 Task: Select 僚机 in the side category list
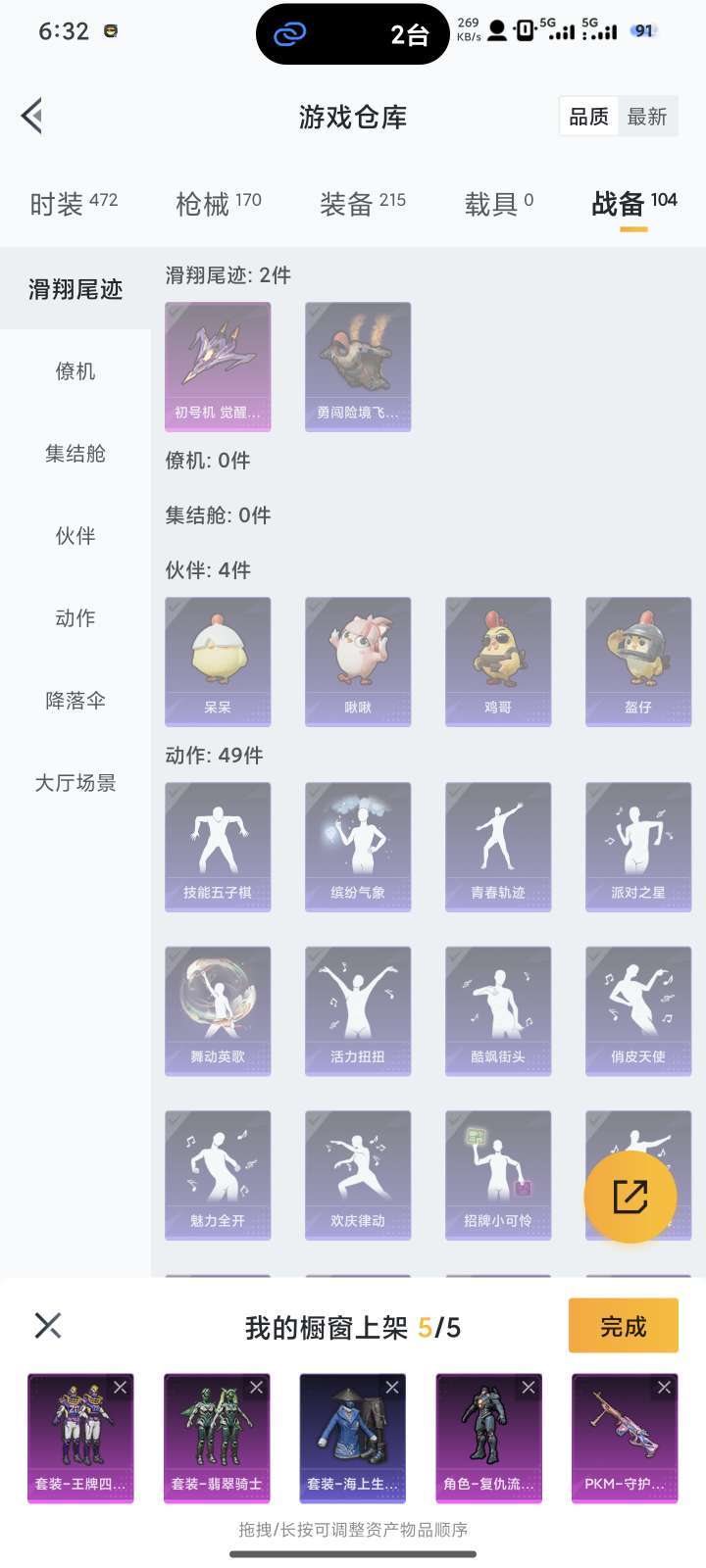[x=76, y=371]
